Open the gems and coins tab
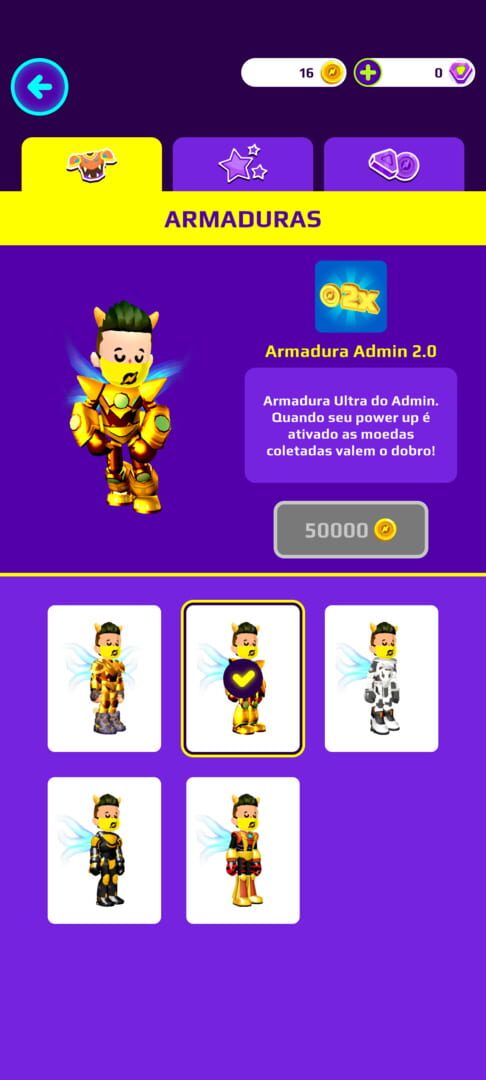 (394, 164)
